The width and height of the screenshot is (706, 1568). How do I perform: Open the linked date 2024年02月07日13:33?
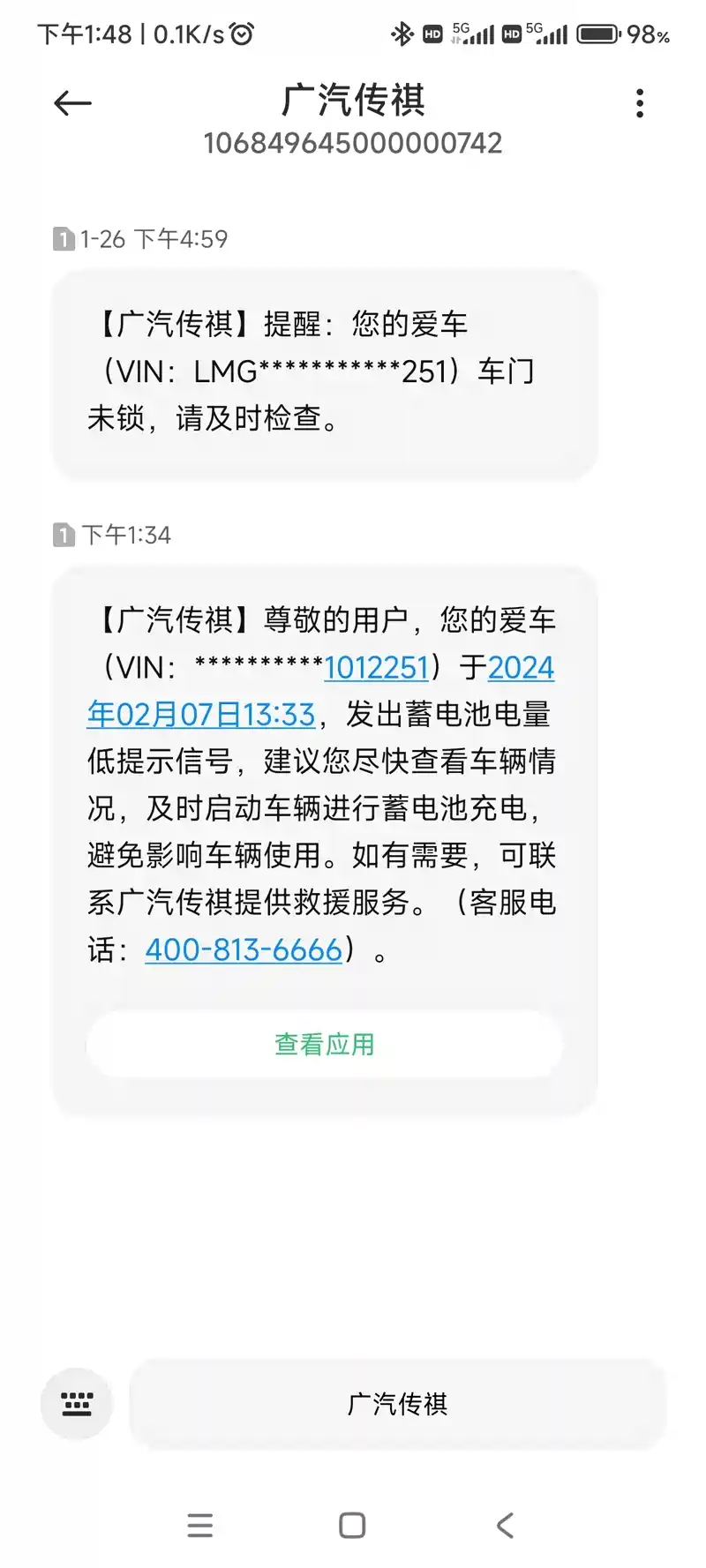click(x=201, y=714)
